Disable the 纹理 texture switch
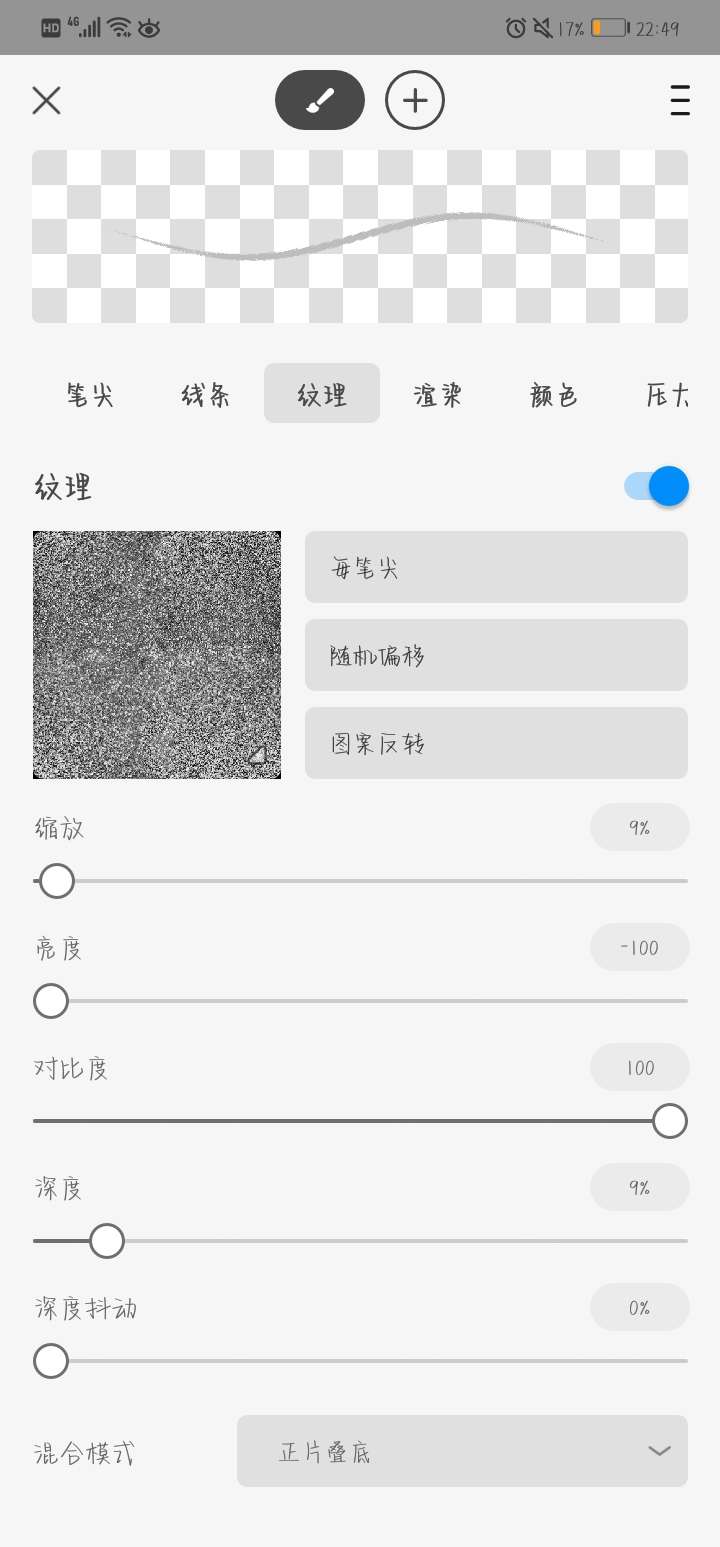The width and height of the screenshot is (720, 1547). (656, 487)
